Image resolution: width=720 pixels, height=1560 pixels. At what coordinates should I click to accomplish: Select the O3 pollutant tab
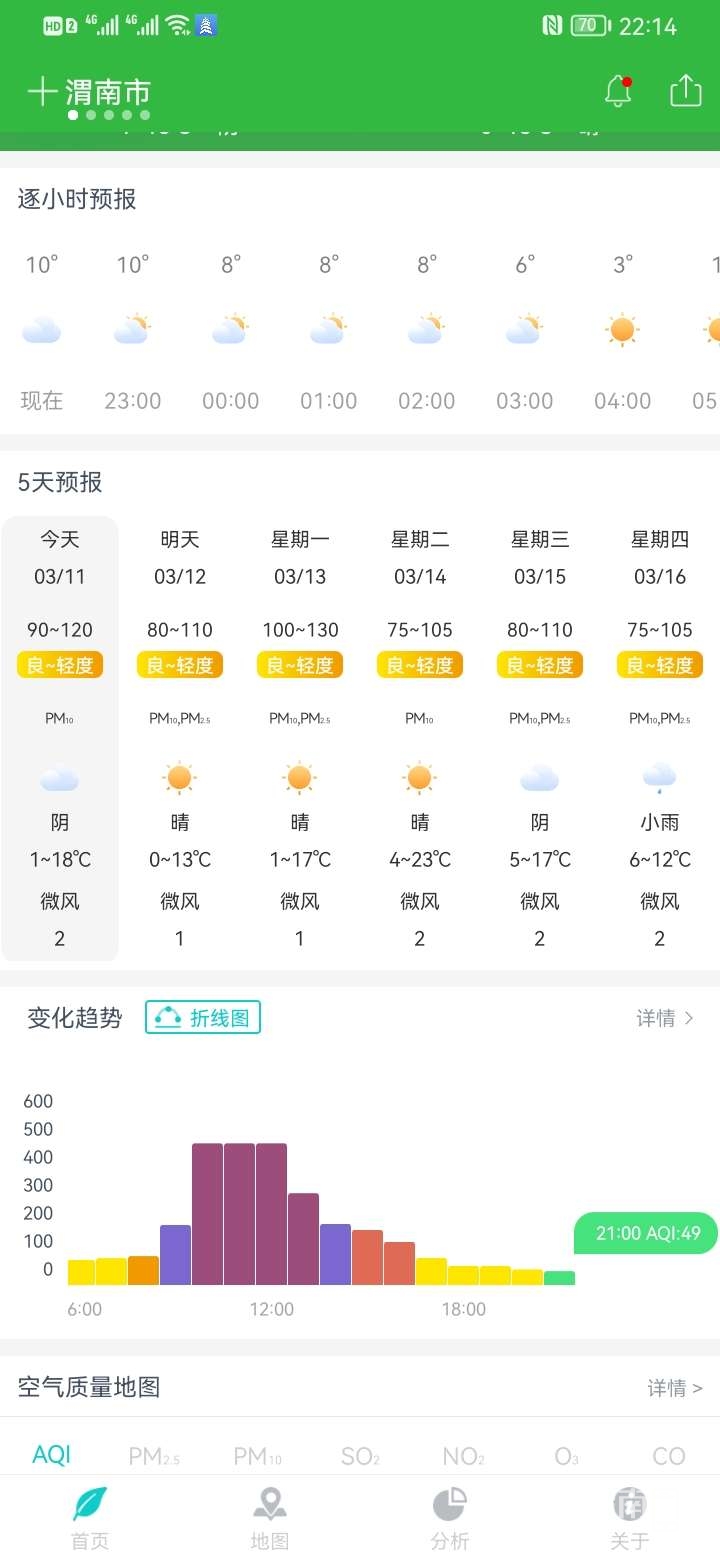[566, 1456]
